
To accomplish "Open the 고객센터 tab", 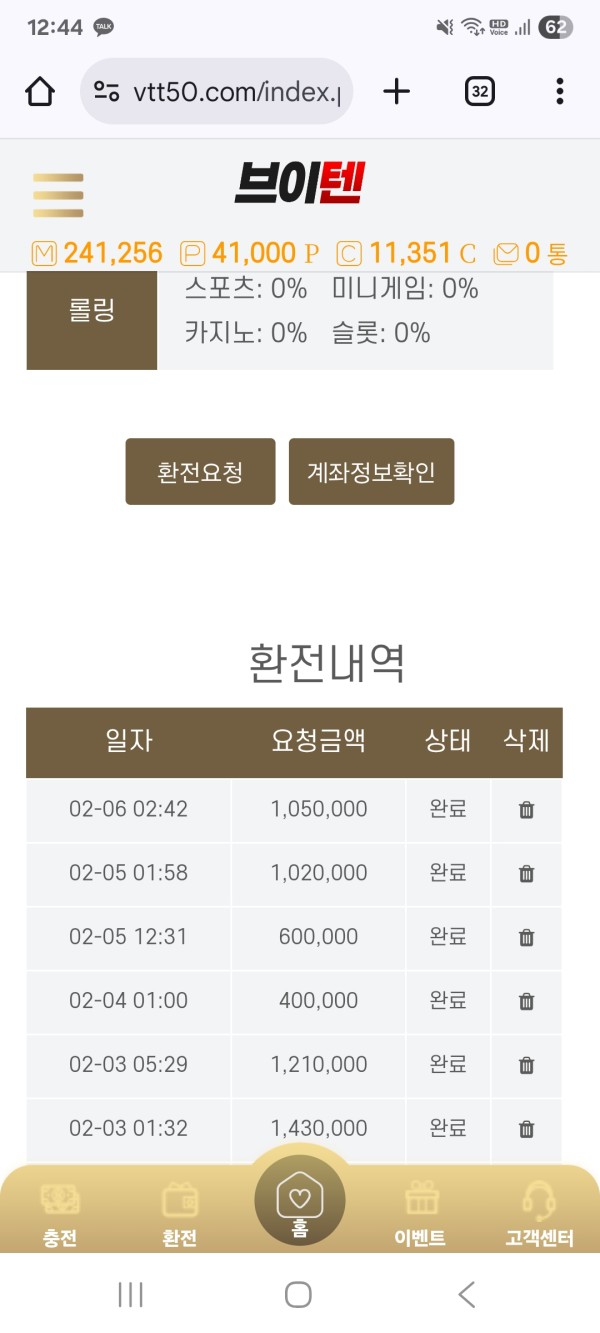I will coord(539,1215).
